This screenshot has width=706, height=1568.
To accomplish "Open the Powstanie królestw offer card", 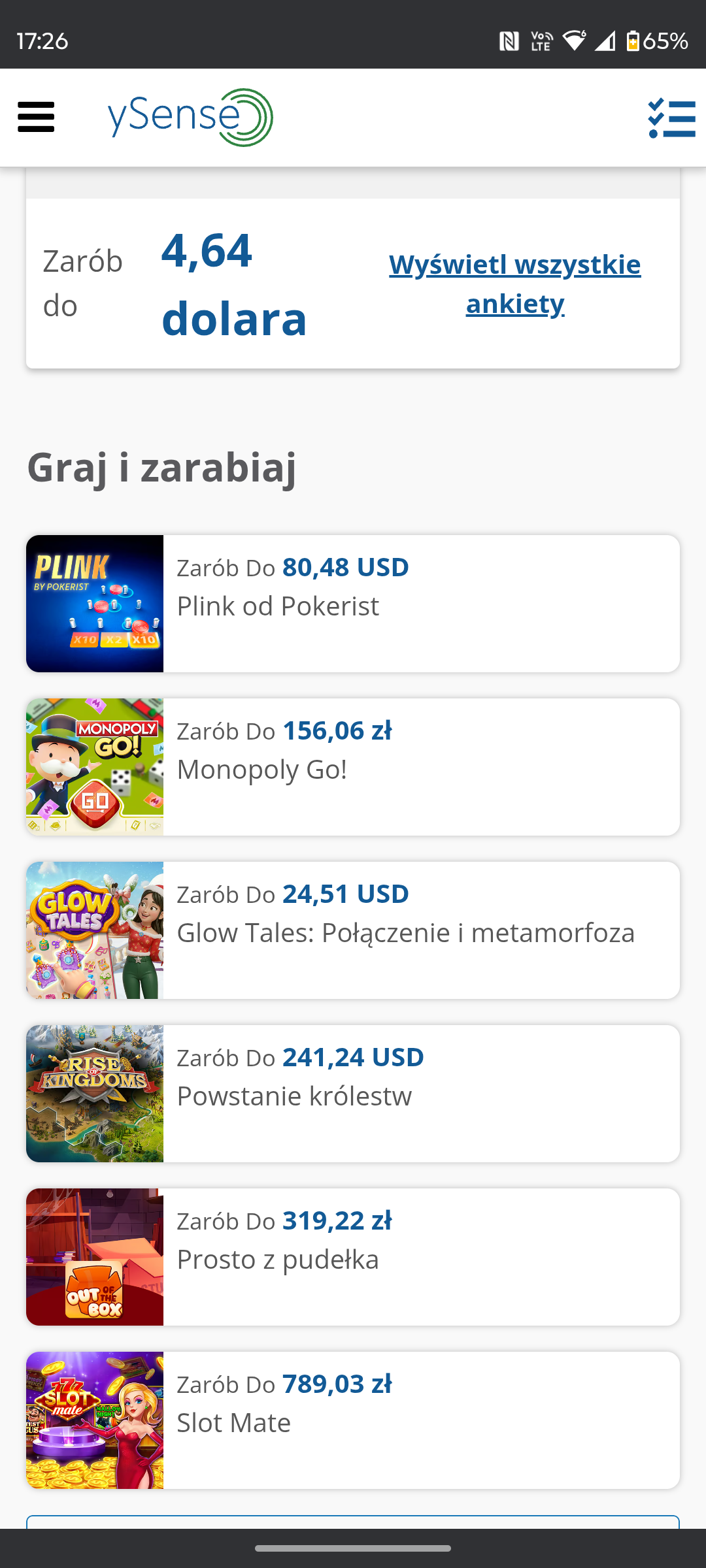I will 353,1094.
